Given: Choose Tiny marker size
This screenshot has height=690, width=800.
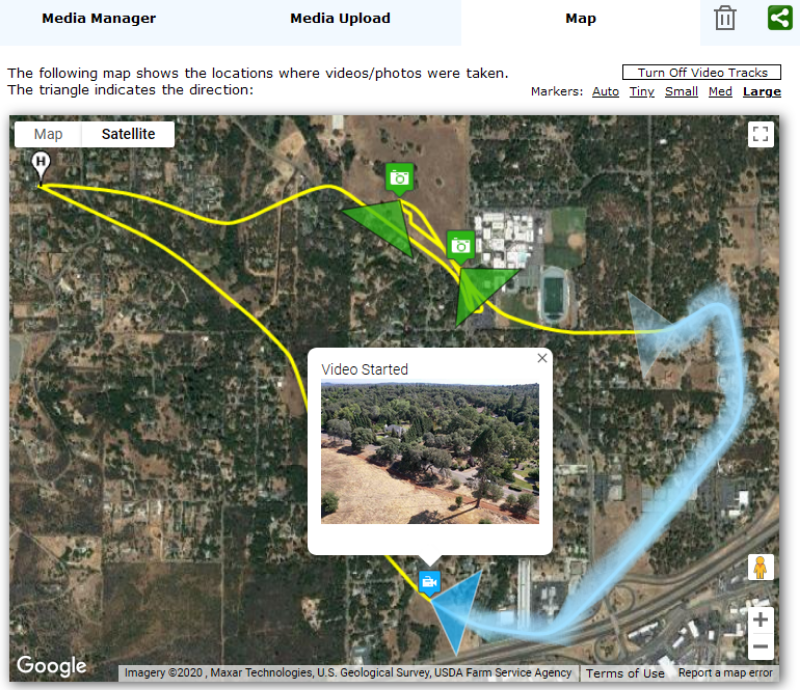Looking at the screenshot, I should 642,92.
